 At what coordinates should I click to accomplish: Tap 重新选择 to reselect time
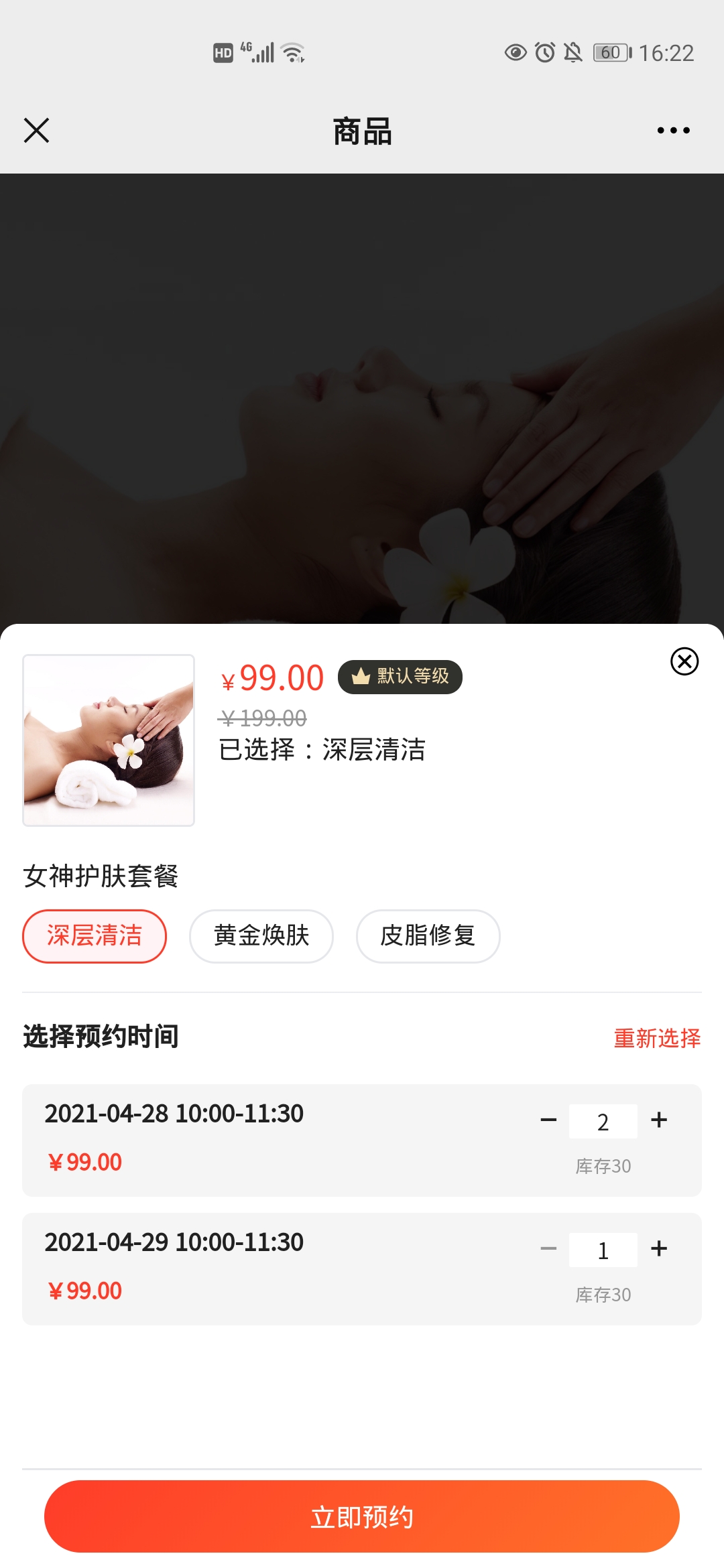click(657, 1038)
